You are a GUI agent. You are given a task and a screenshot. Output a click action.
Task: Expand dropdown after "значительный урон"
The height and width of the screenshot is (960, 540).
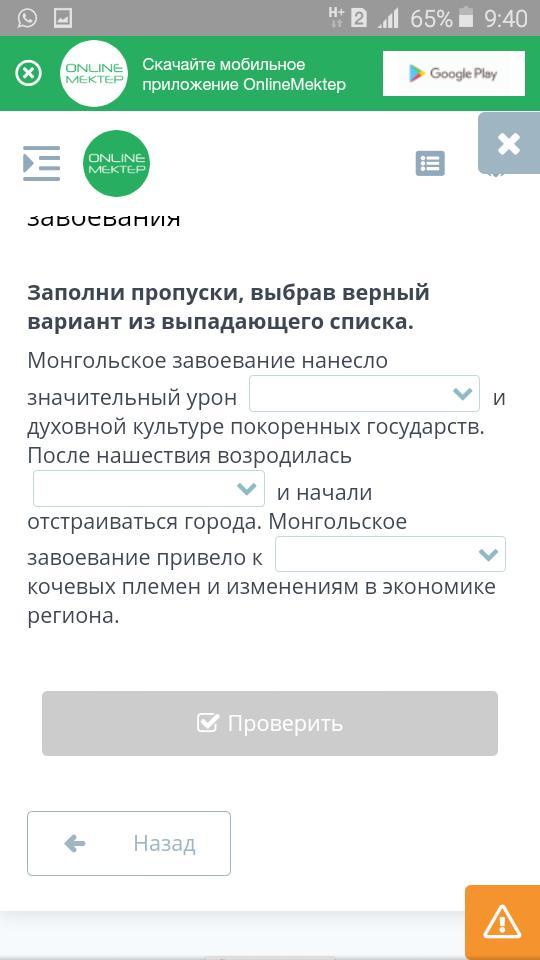(364, 394)
